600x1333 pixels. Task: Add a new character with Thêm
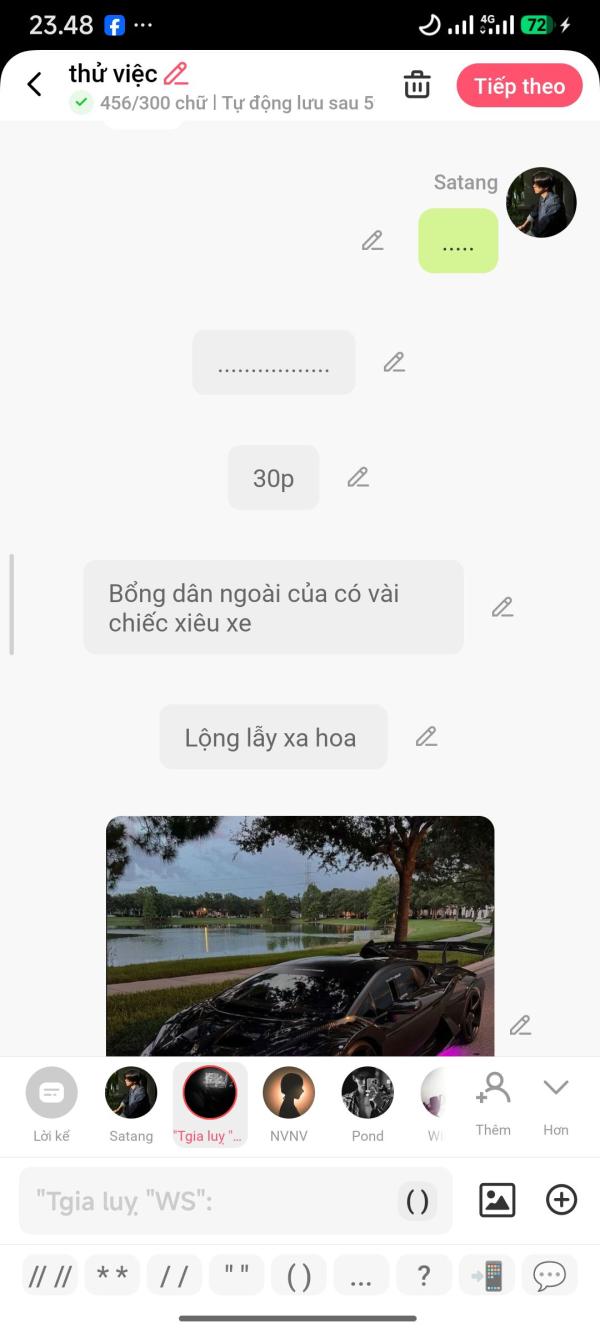point(493,1103)
